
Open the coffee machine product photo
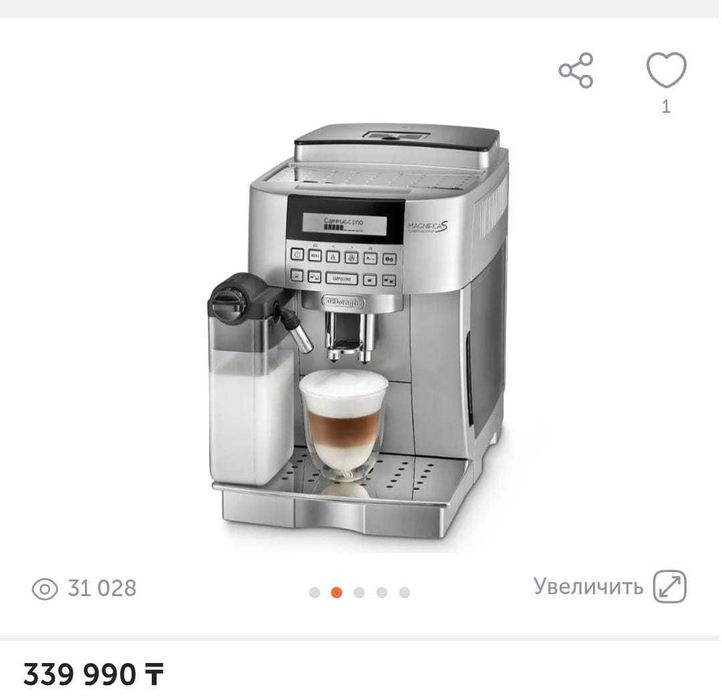360,330
